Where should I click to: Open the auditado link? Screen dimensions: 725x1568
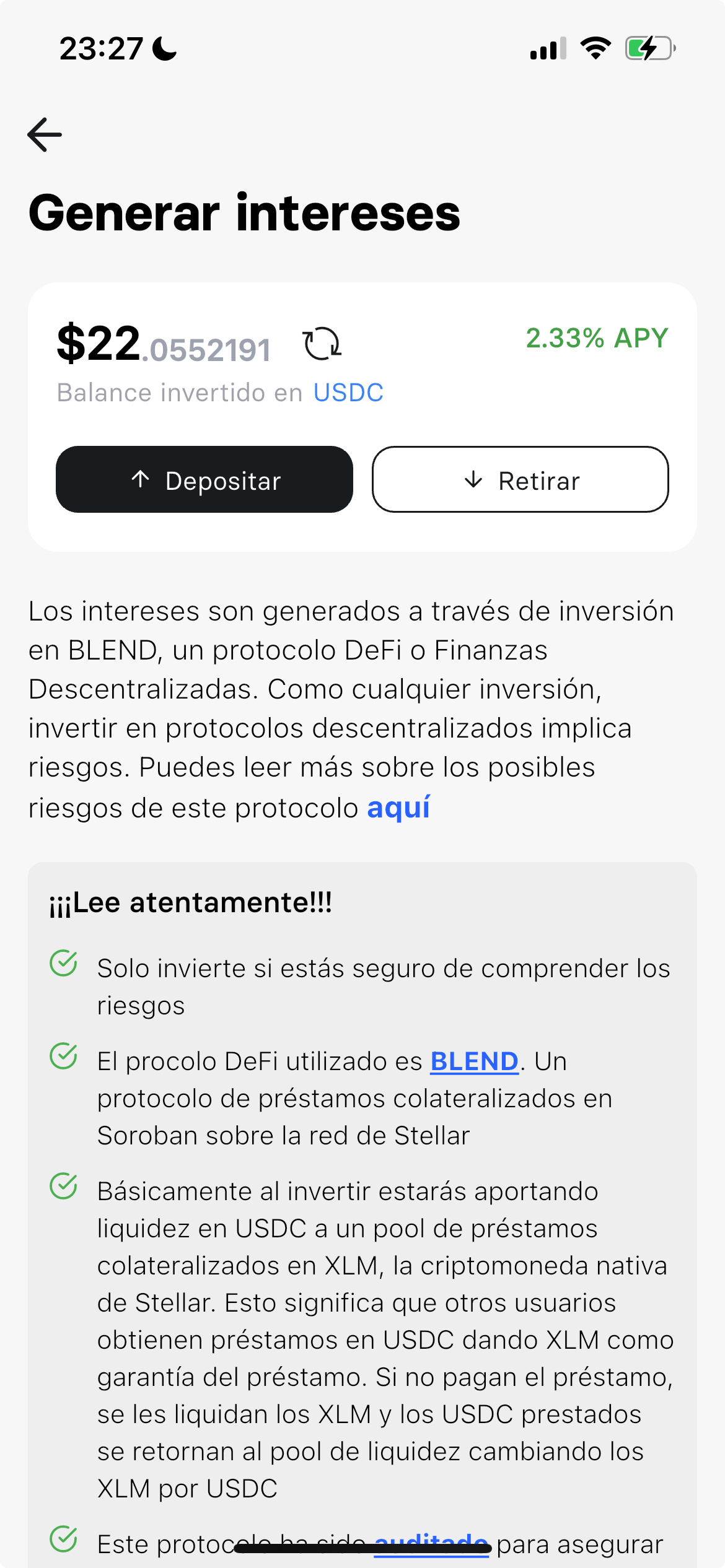(x=431, y=1543)
